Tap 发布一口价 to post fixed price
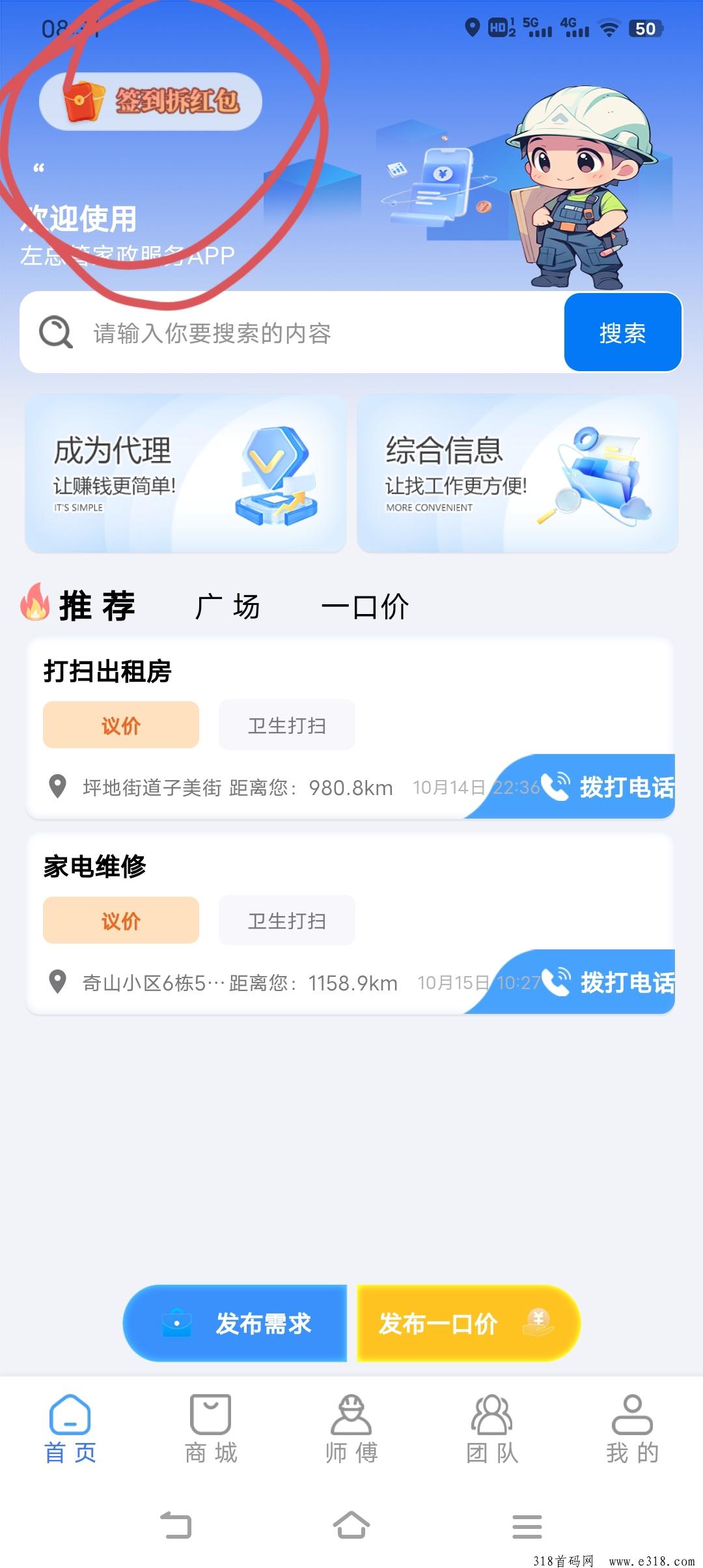Screen dimensions: 703x1568 click(467, 1324)
